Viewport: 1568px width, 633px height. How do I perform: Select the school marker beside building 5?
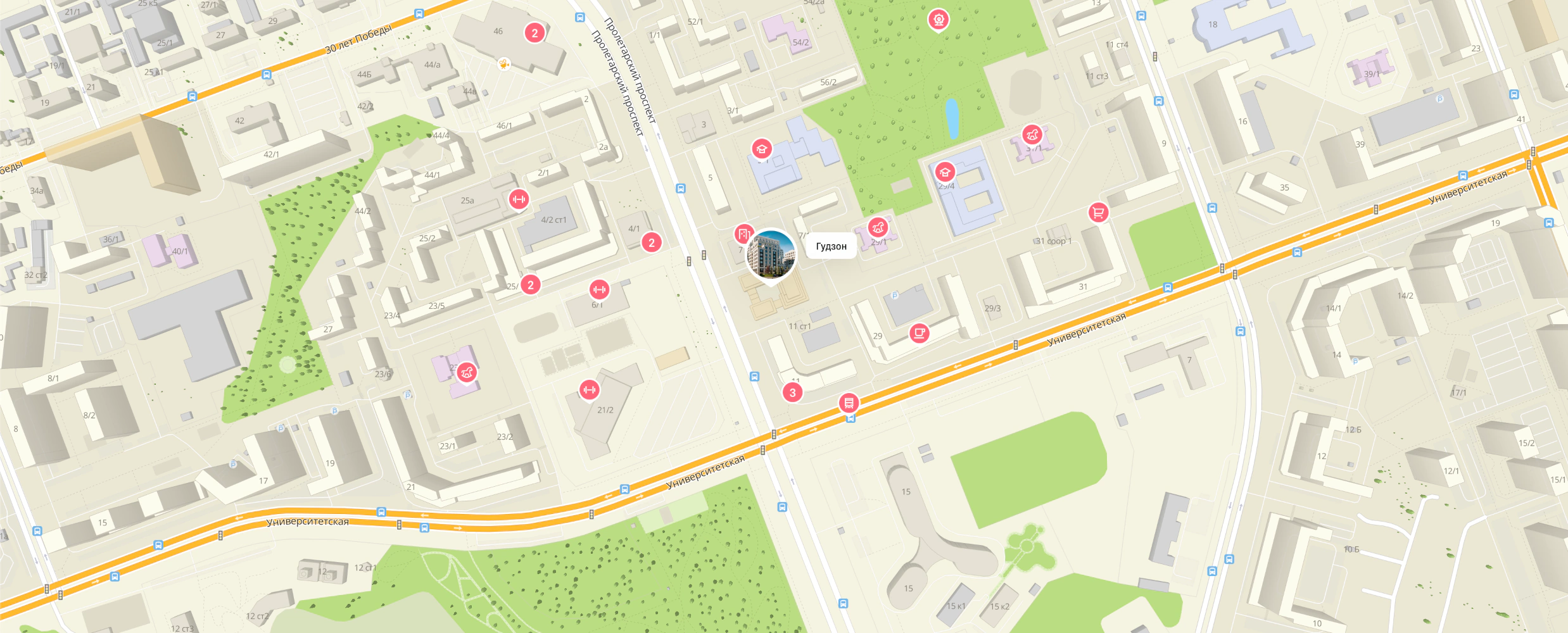(x=761, y=149)
